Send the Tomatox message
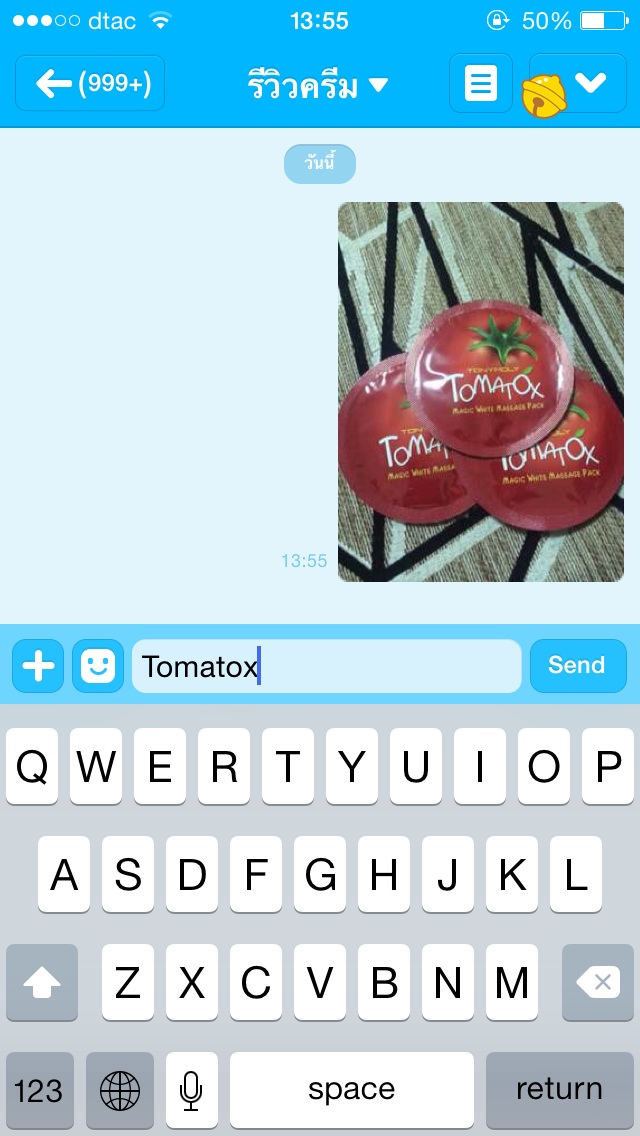 point(577,666)
